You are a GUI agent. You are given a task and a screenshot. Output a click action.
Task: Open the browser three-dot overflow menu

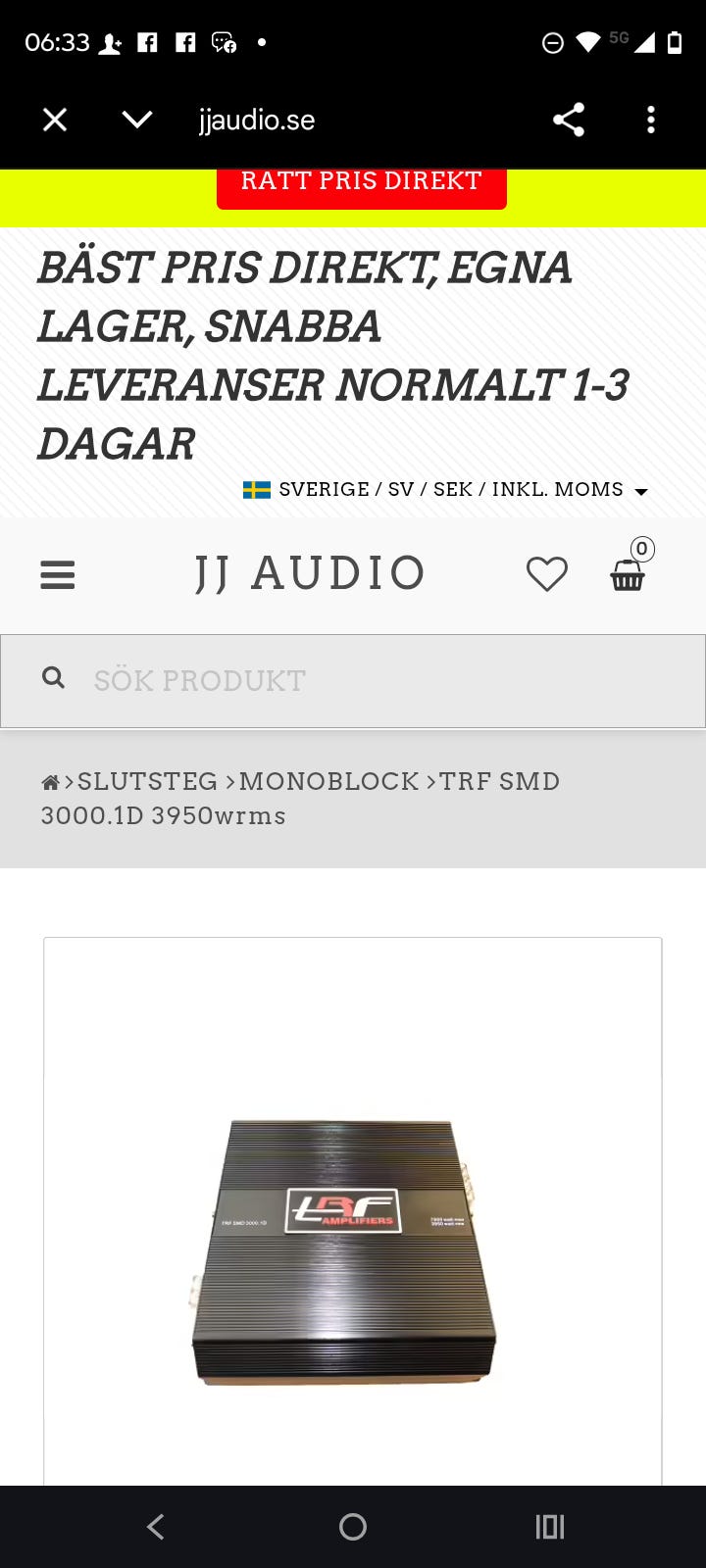pos(651,119)
